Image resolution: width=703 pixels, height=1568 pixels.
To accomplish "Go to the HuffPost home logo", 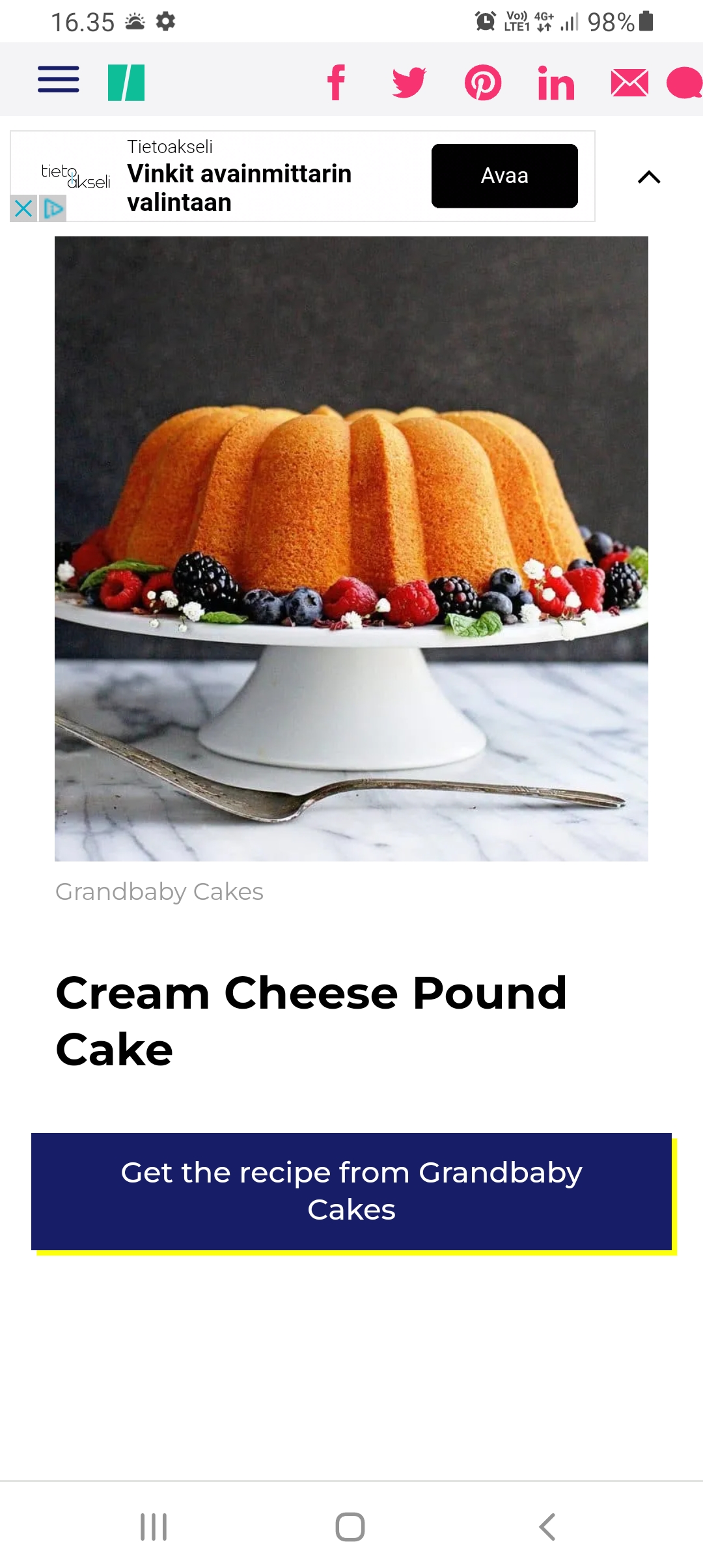I will (x=126, y=83).
